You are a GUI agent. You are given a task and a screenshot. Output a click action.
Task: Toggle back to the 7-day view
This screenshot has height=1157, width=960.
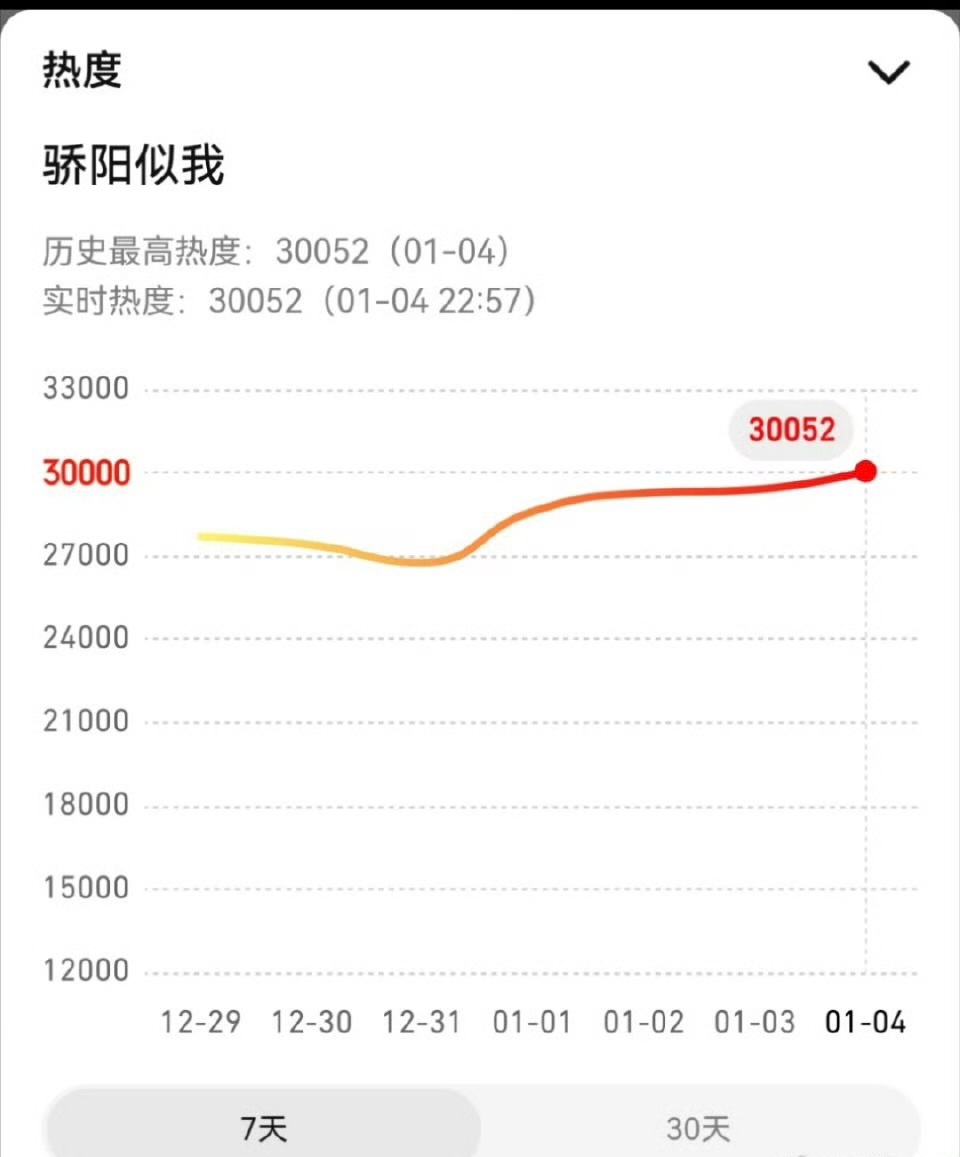(x=264, y=1127)
